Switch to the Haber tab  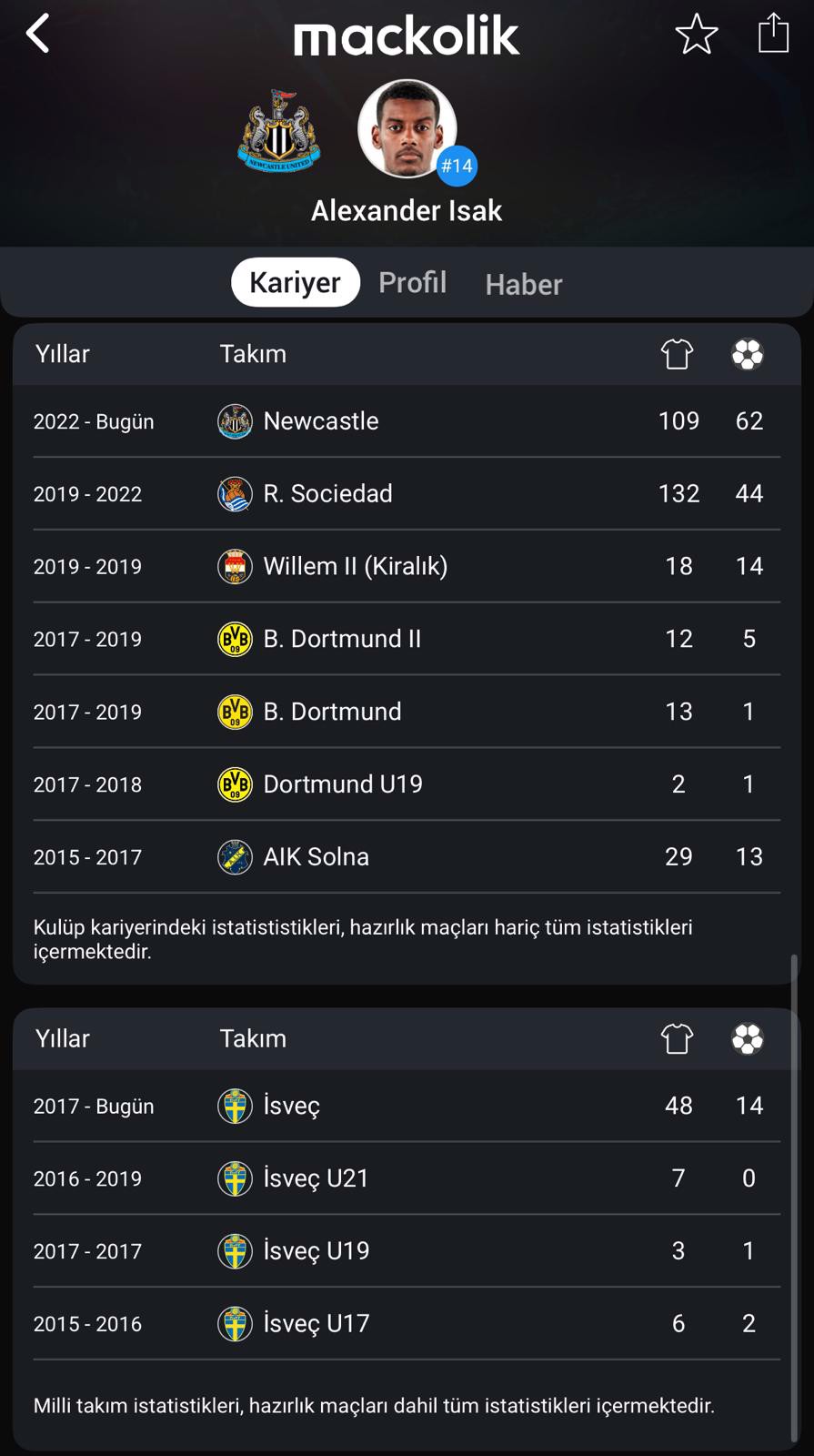pyautogui.click(x=524, y=284)
